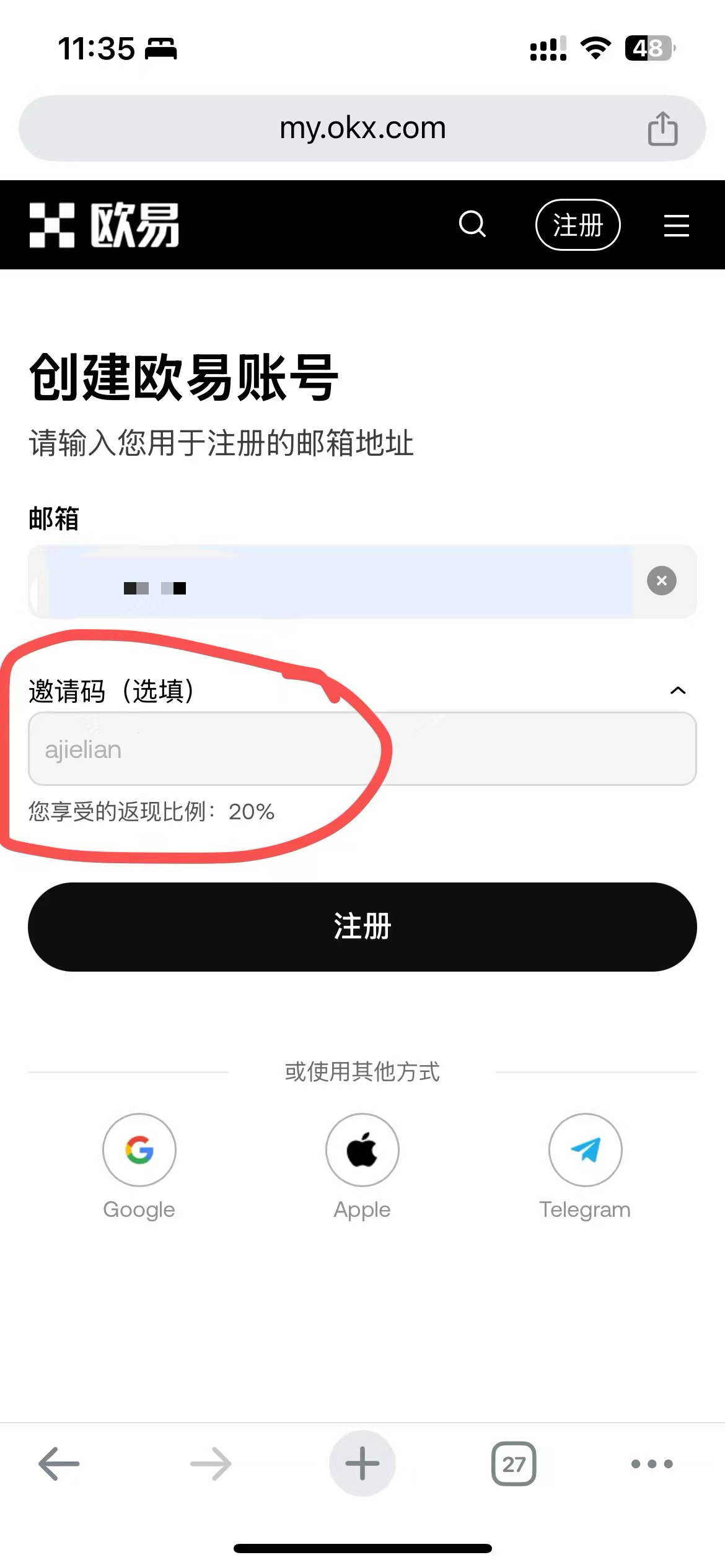Tap the my.okx.com address bar
The width and height of the screenshot is (725, 1568).
(x=362, y=129)
